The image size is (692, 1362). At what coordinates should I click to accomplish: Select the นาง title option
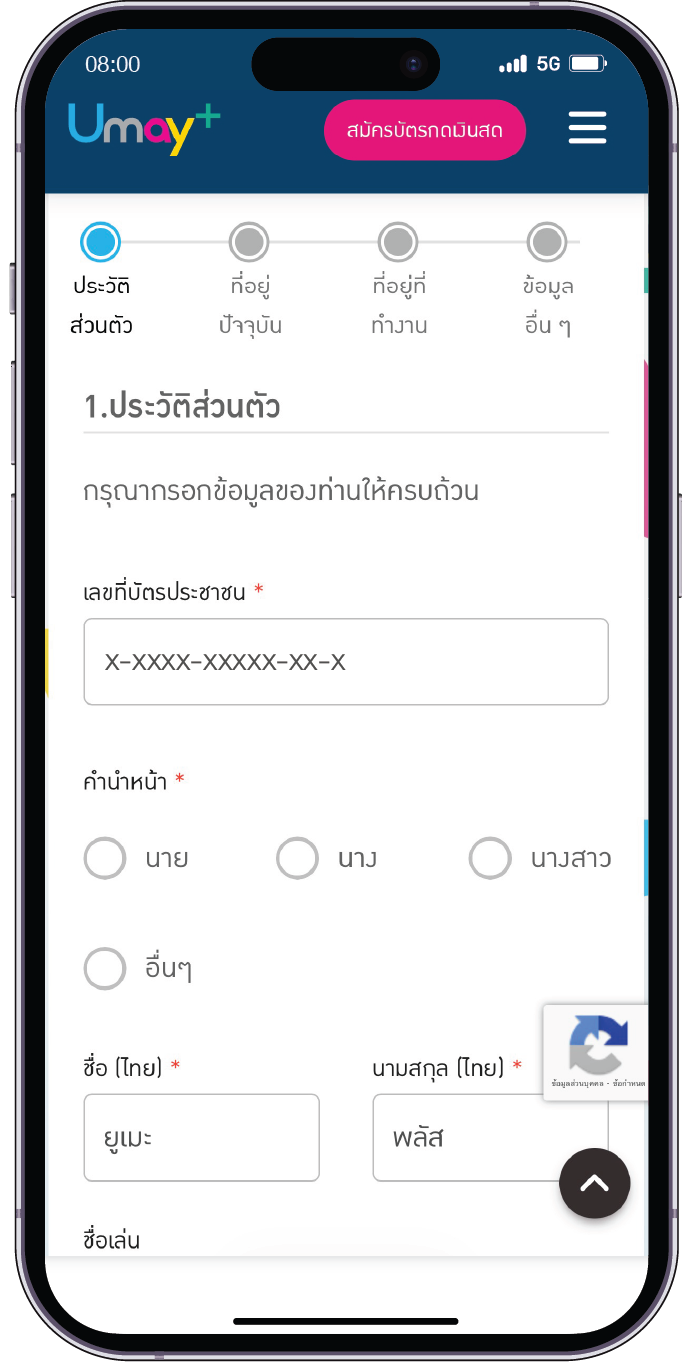pyautogui.click(x=298, y=858)
